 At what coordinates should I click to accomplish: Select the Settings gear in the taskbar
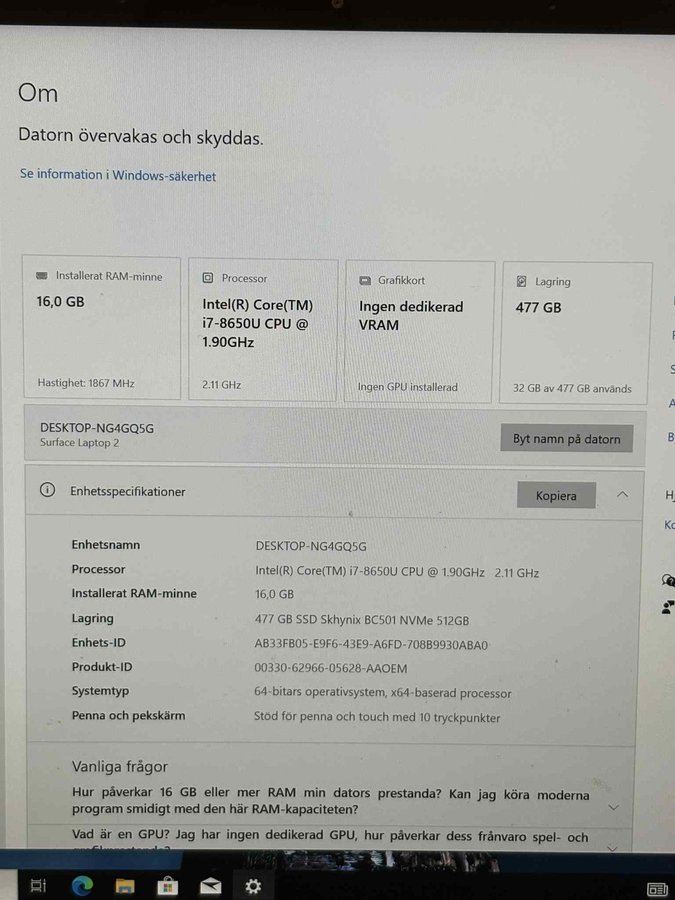253,885
